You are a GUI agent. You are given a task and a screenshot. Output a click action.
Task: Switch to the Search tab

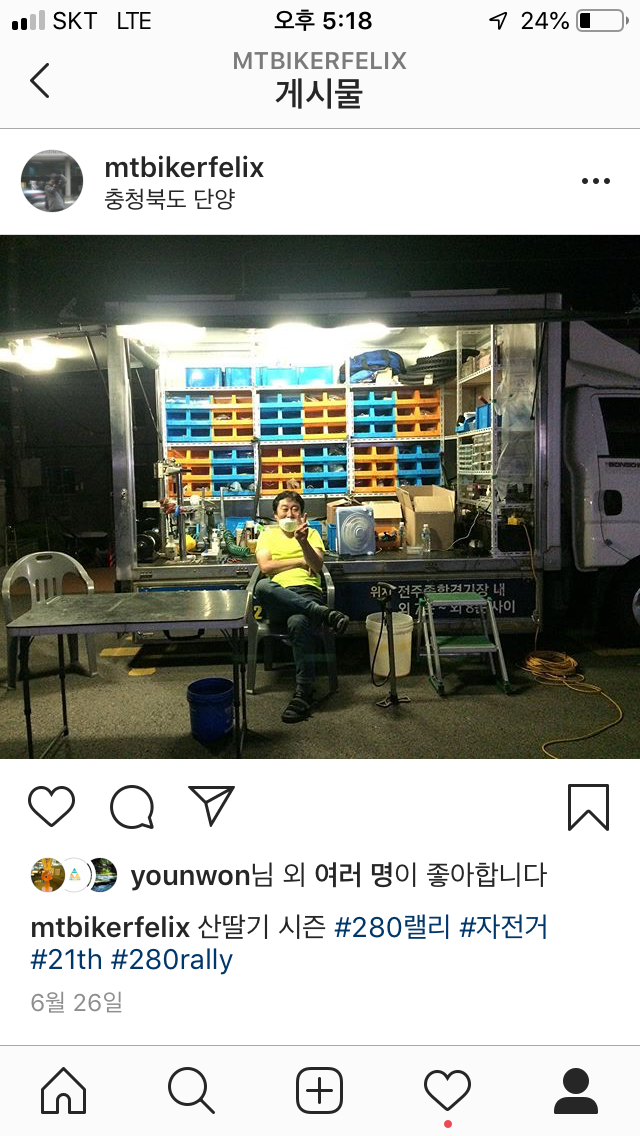click(191, 1090)
